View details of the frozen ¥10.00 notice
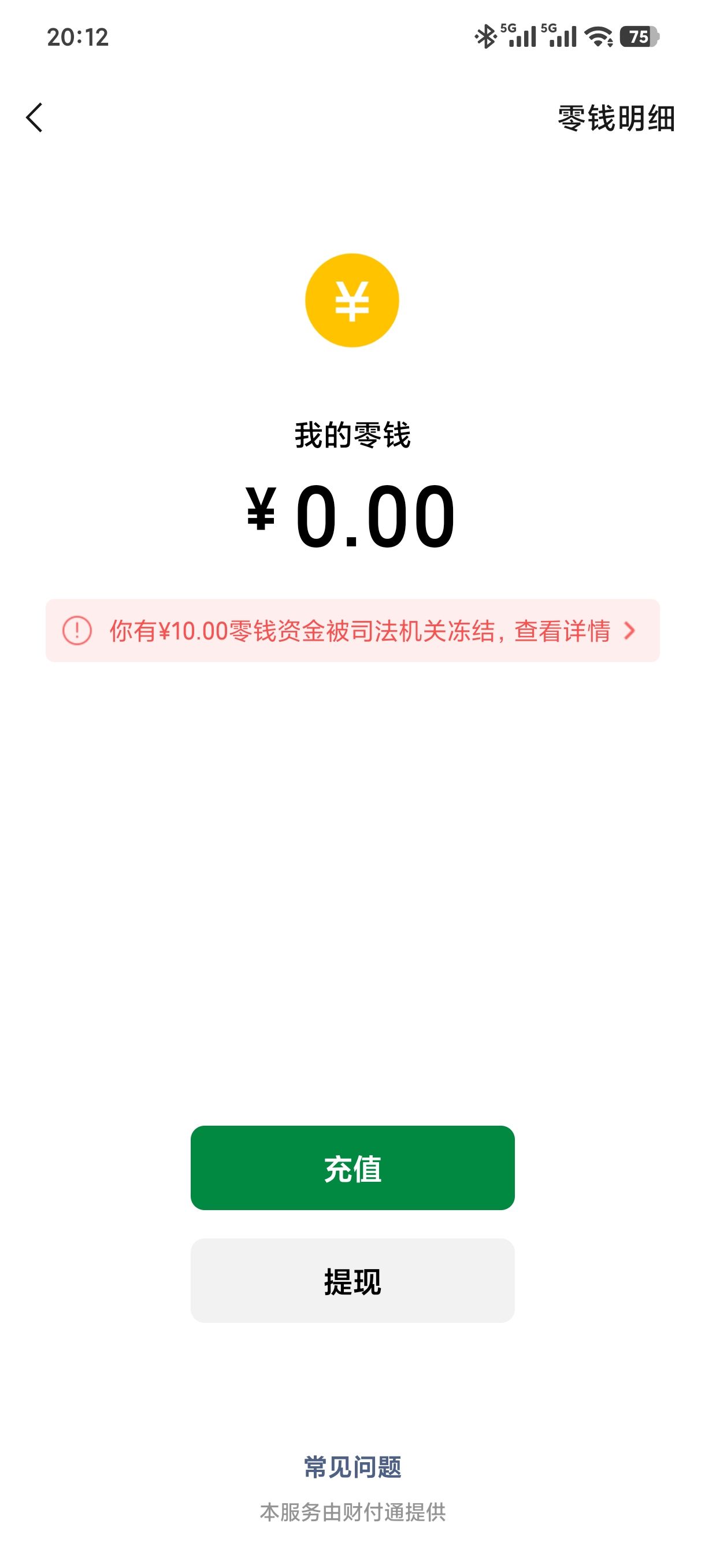This screenshot has height=1568, width=705. pos(352,631)
